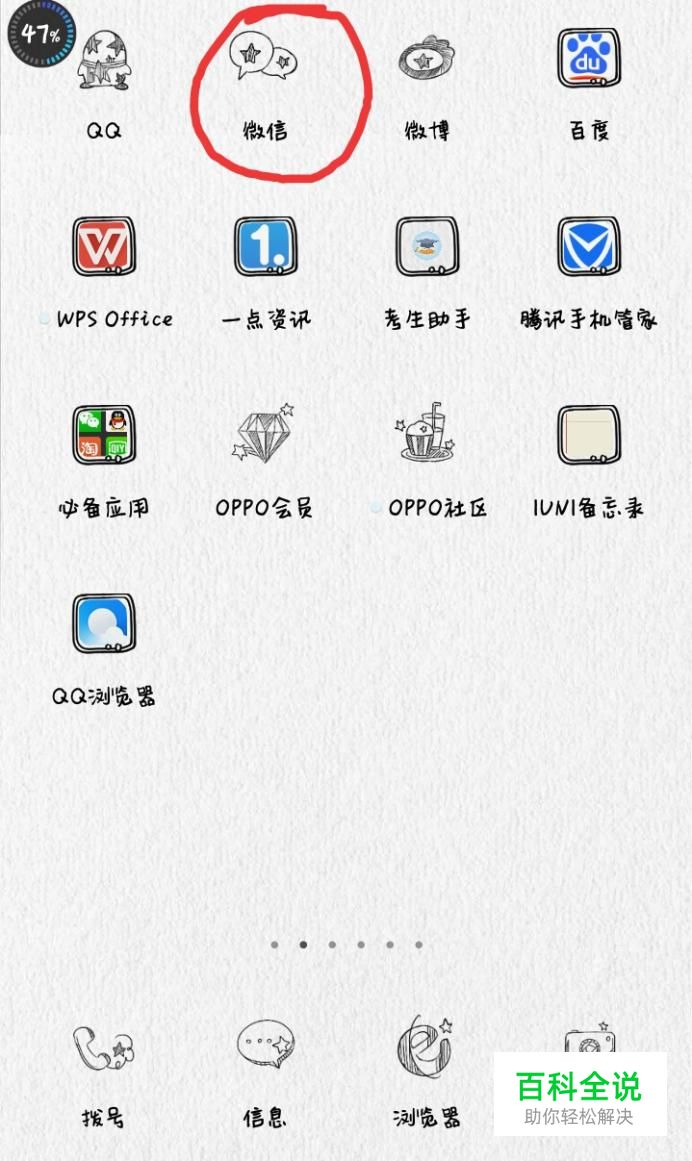This screenshot has width=692, height=1161.
Task: Launch QQ浏览器
Action: (104, 624)
